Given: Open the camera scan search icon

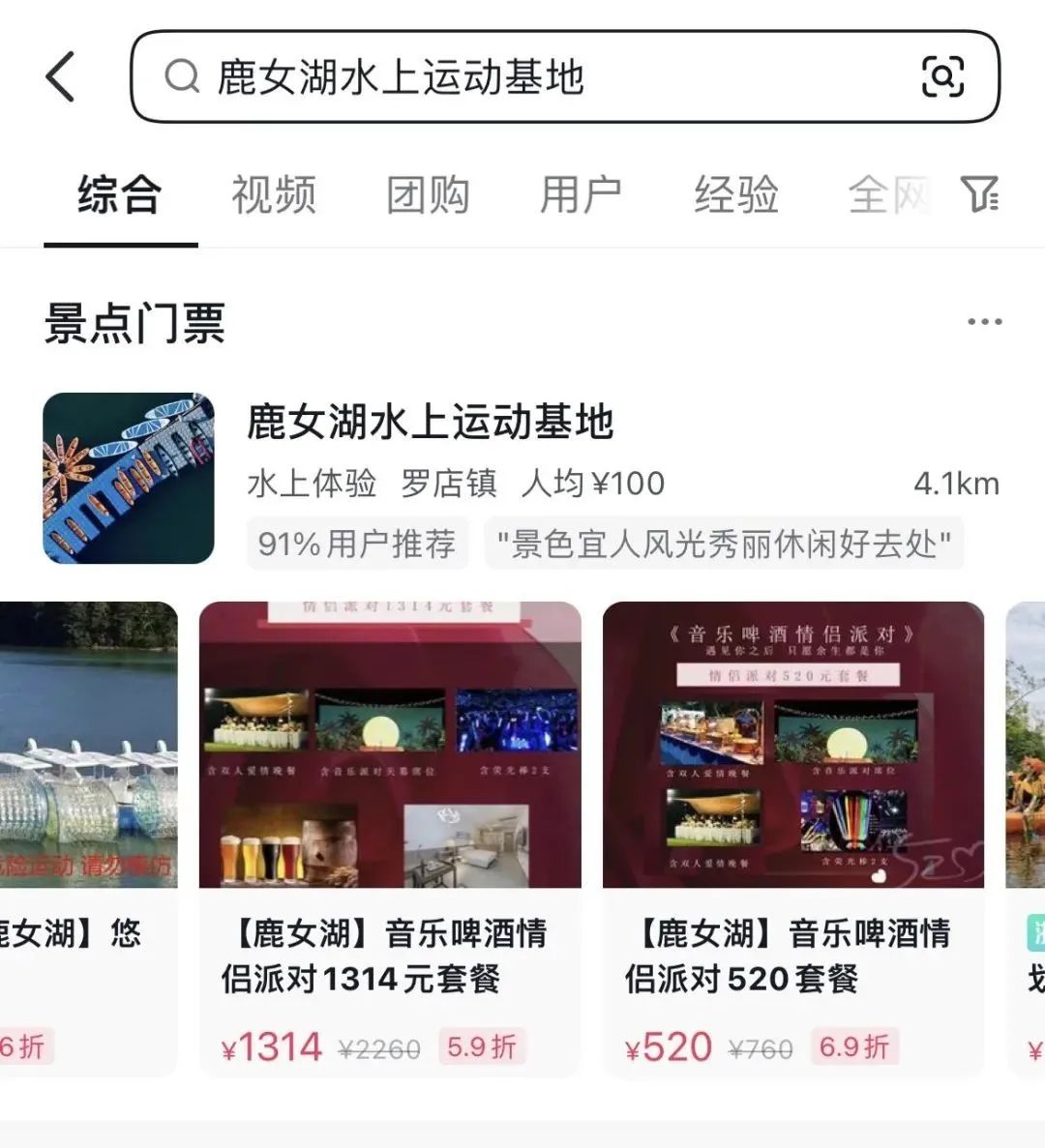Looking at the screenshot, I should (942, 76).
